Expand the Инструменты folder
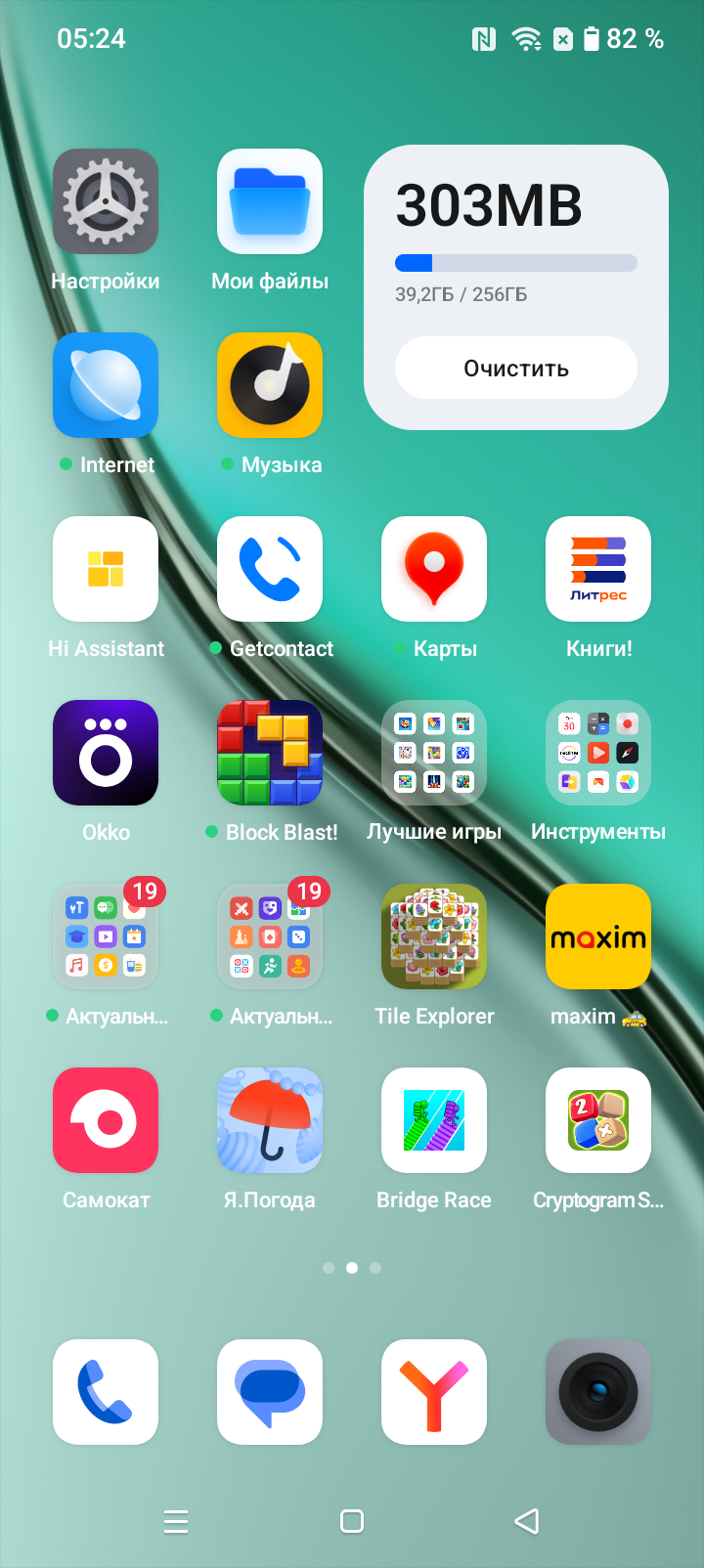Screen dimensions: 704x1568 pyautogui.click(x=598, y=753)
